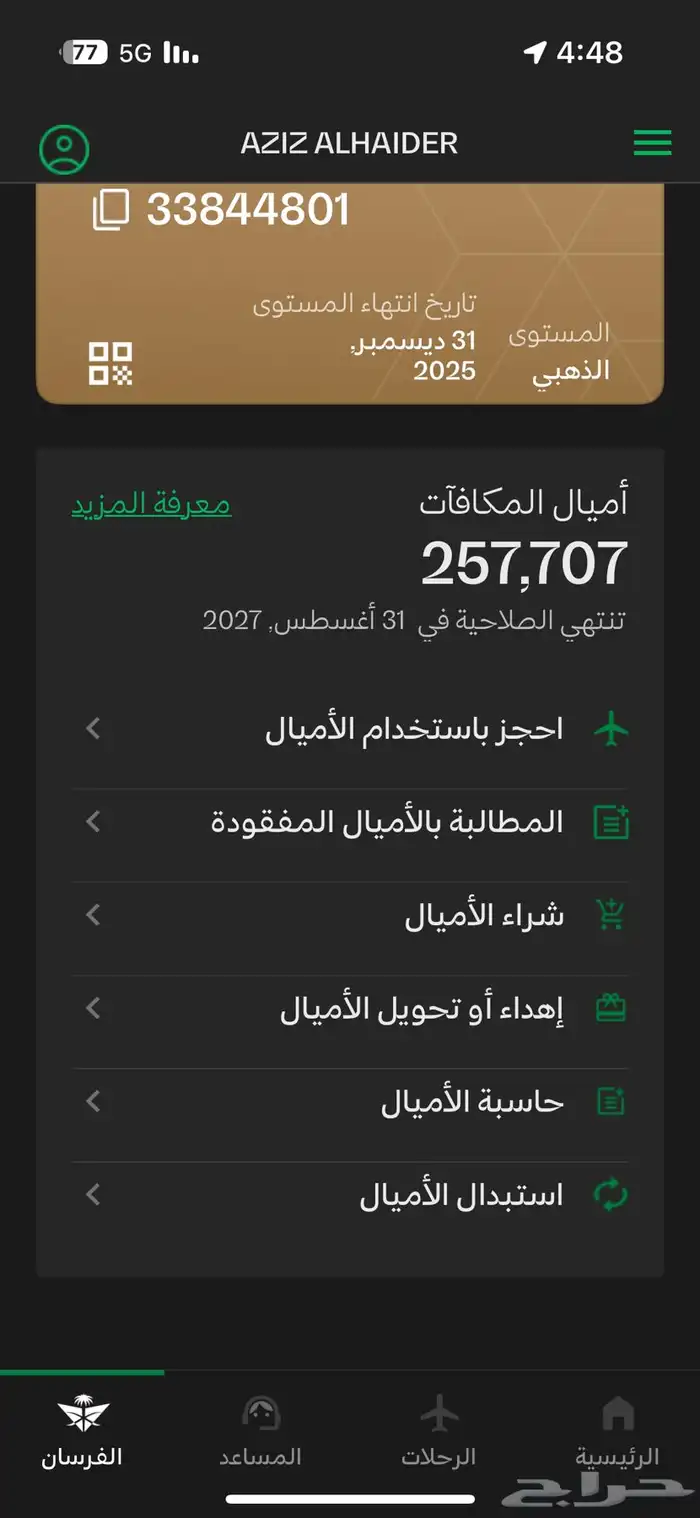Open the hamburger menu
Image resolution: width=700 pixels, height=1518 pixels.
pyautogui.click(x=652, y=144)
